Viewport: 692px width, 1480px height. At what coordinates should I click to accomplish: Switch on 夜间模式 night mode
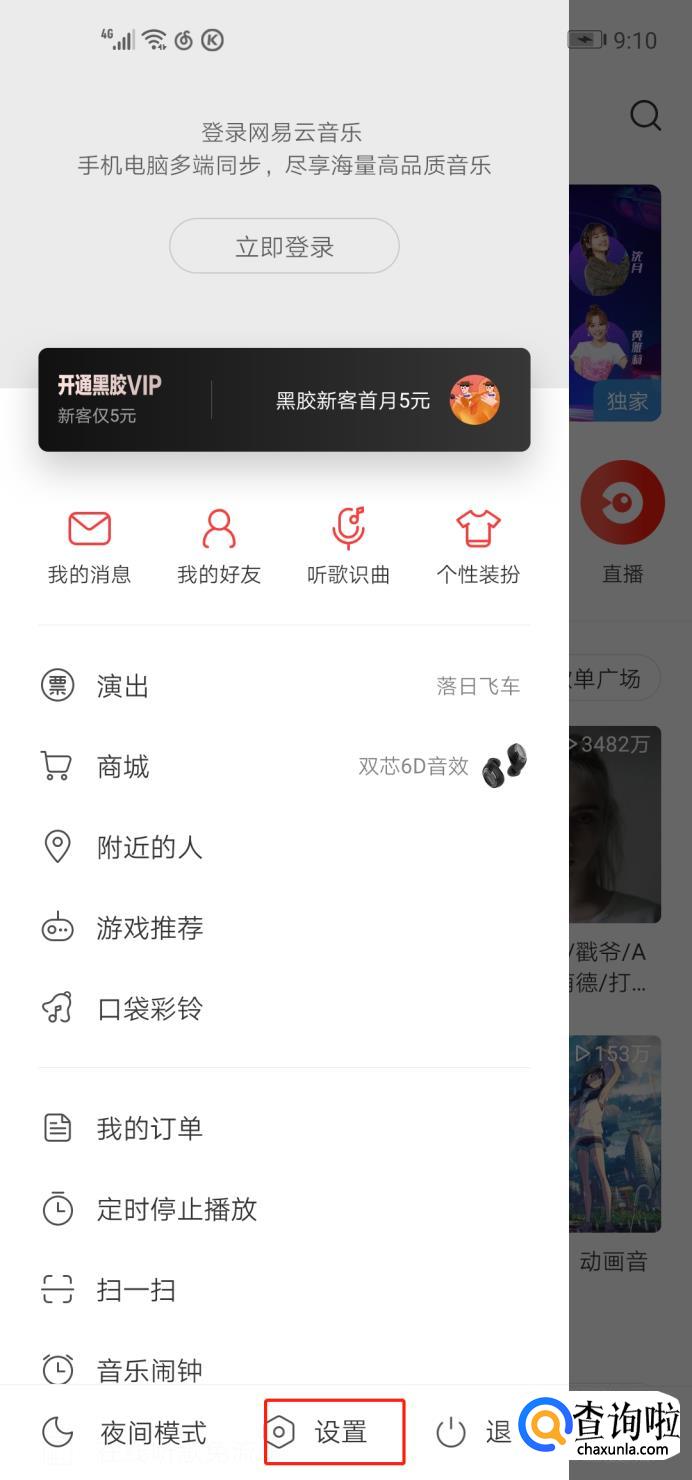click(125, 1433)
